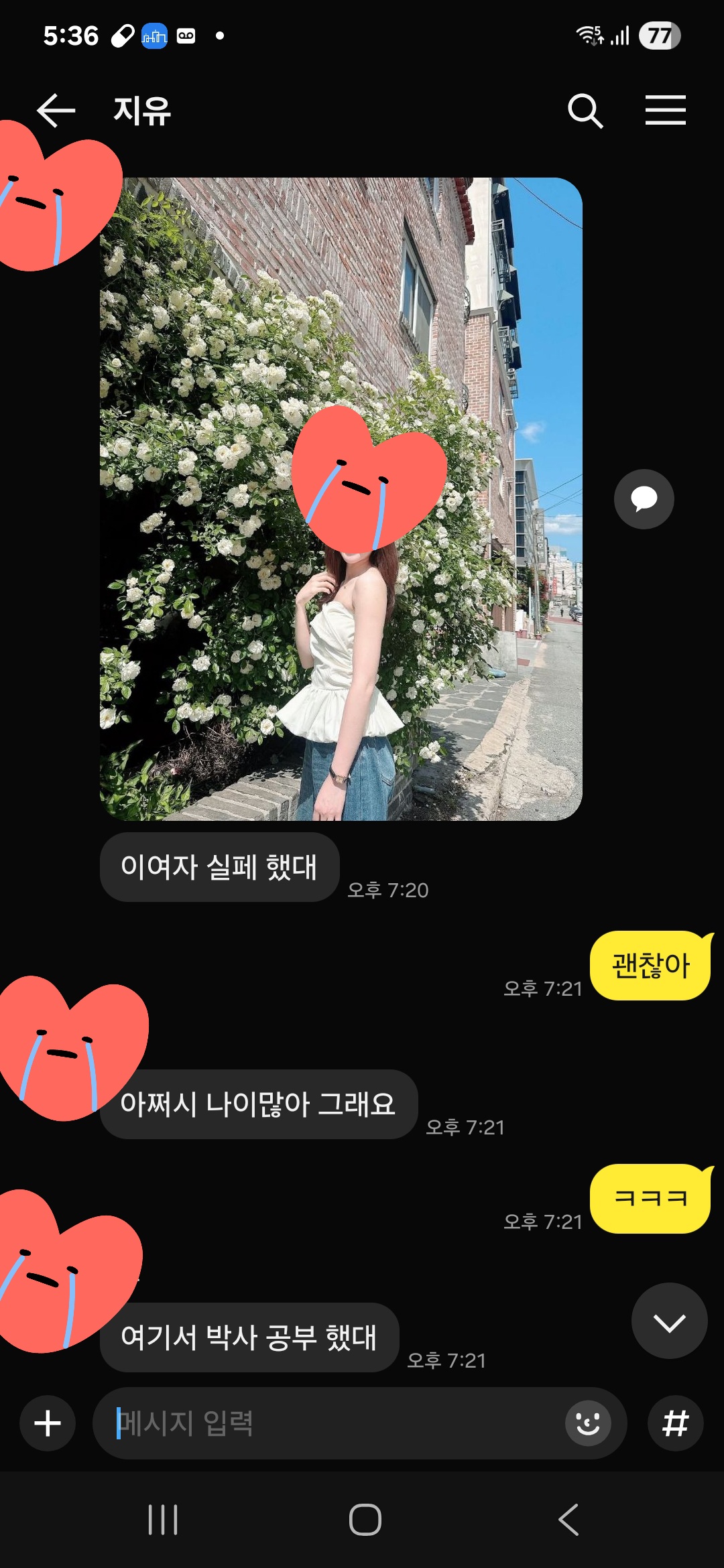
Task: Show recent apps from the navigation bar
Action: (163, 1520)
